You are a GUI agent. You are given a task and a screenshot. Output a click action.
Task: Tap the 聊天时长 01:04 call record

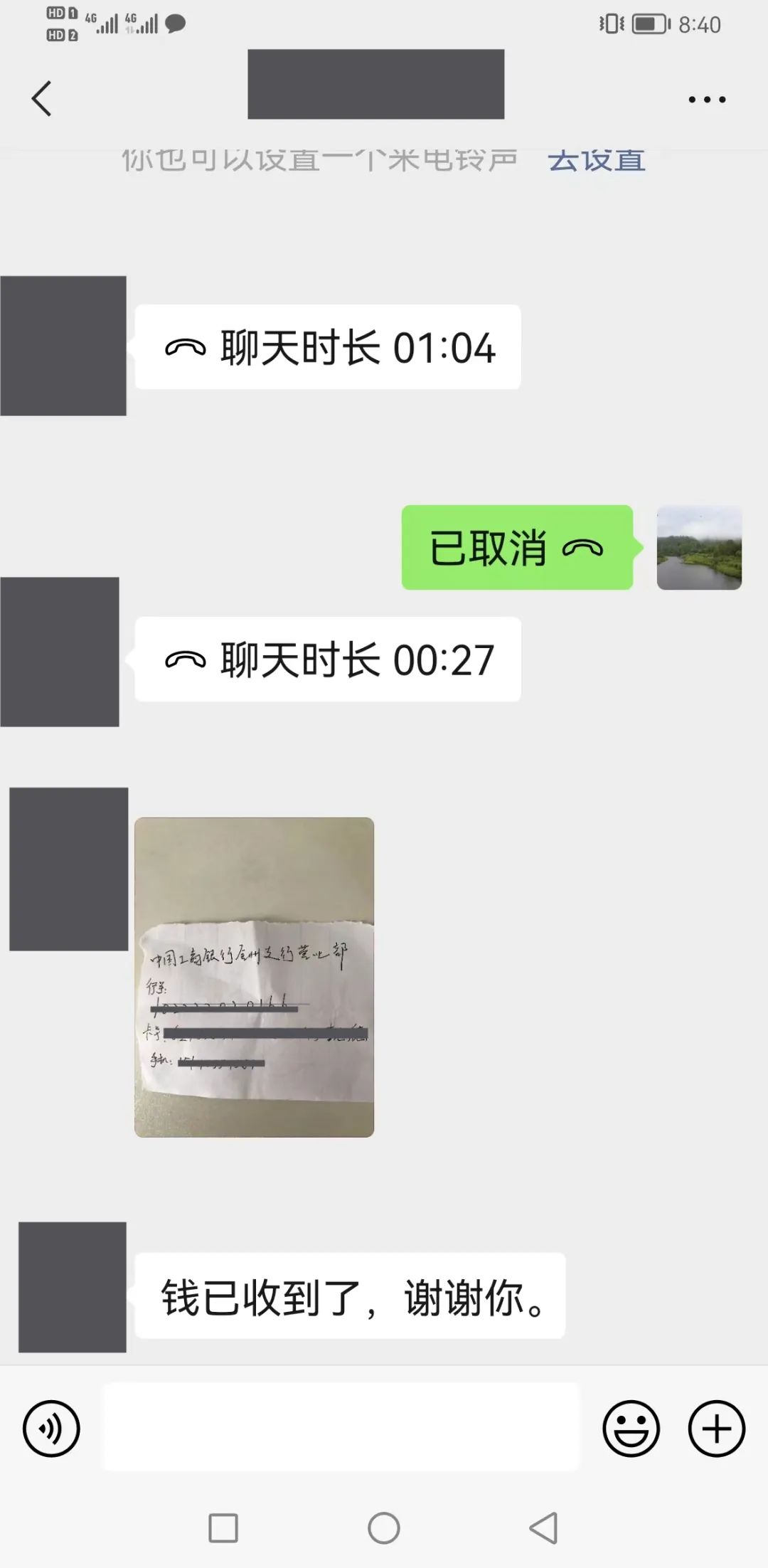328,347
